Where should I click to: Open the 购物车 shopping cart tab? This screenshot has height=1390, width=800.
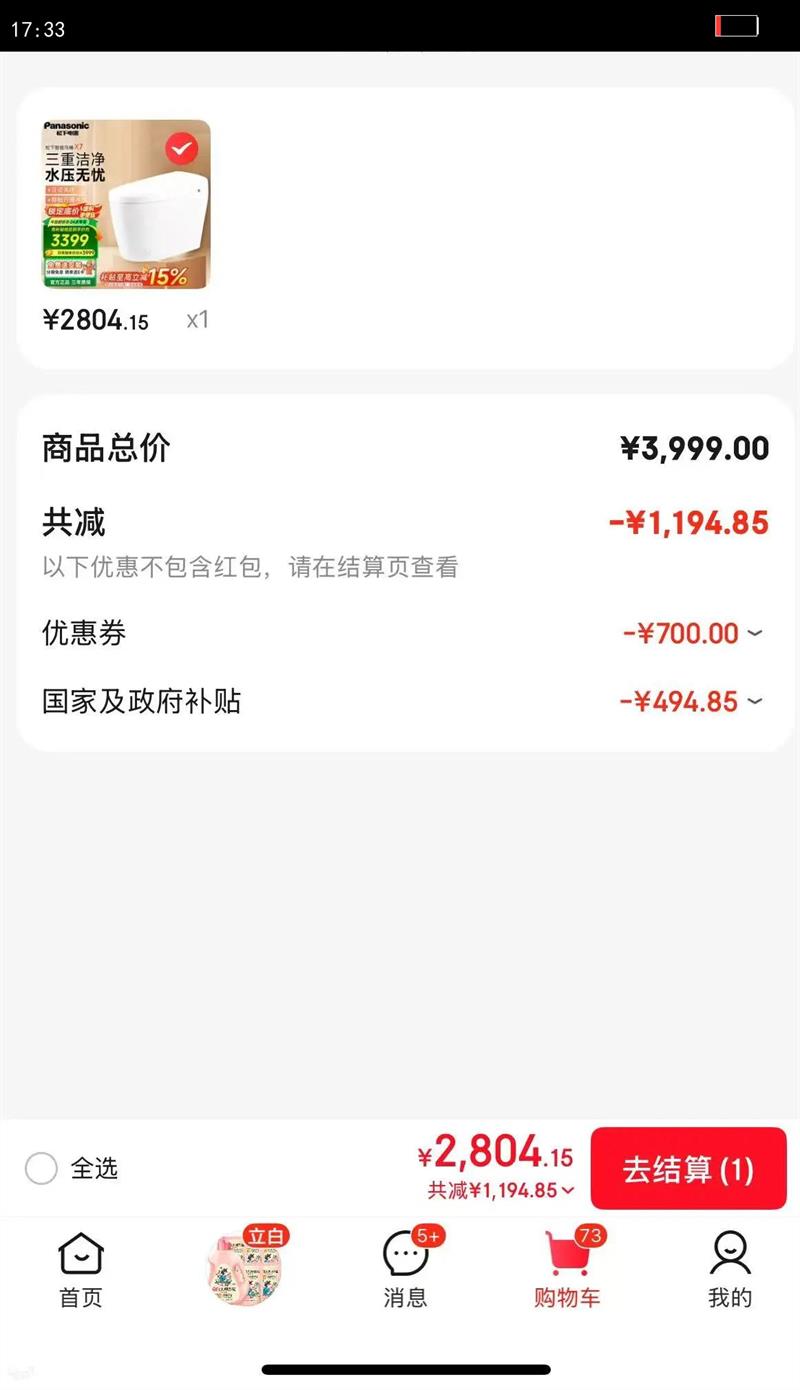pyautogui.click(x=567, y=1270)
